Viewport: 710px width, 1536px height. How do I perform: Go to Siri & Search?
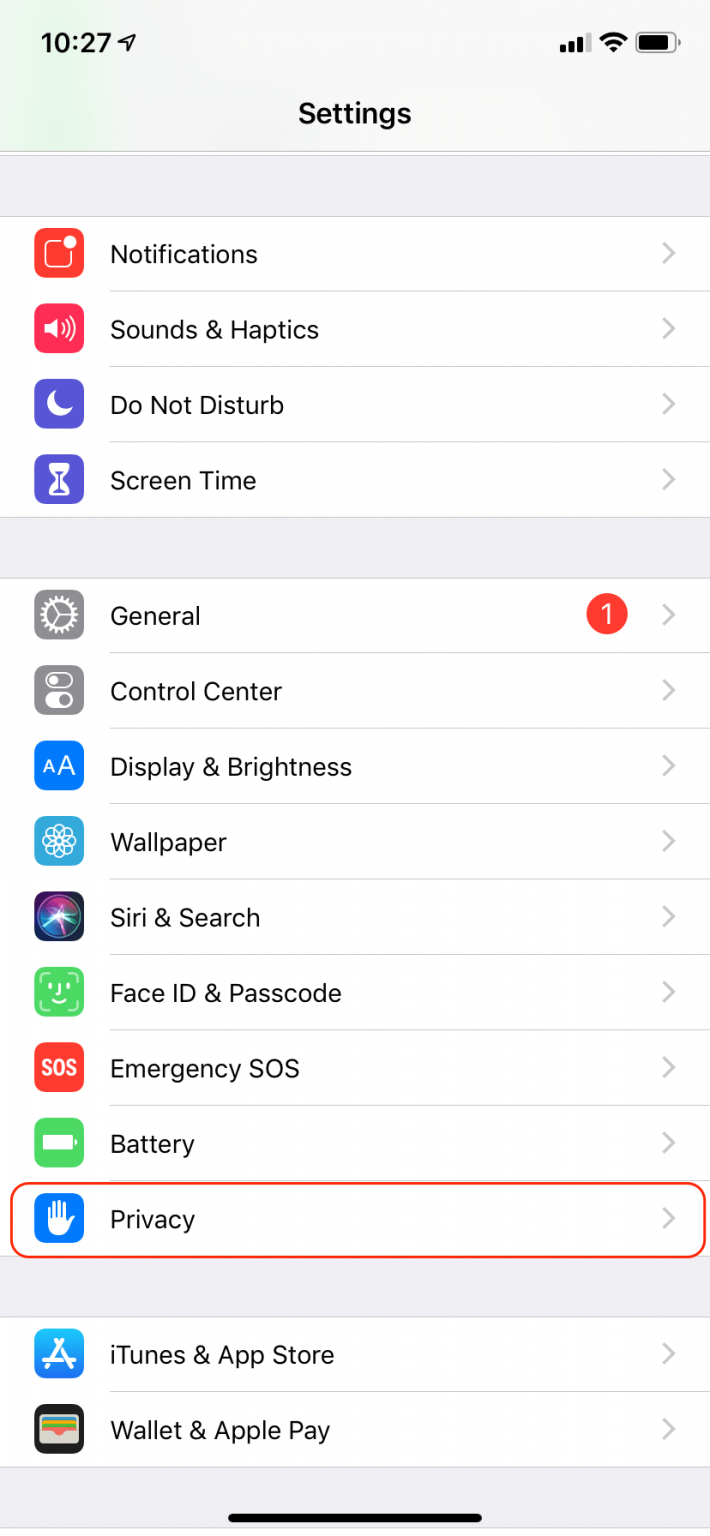tap(355, 918)
